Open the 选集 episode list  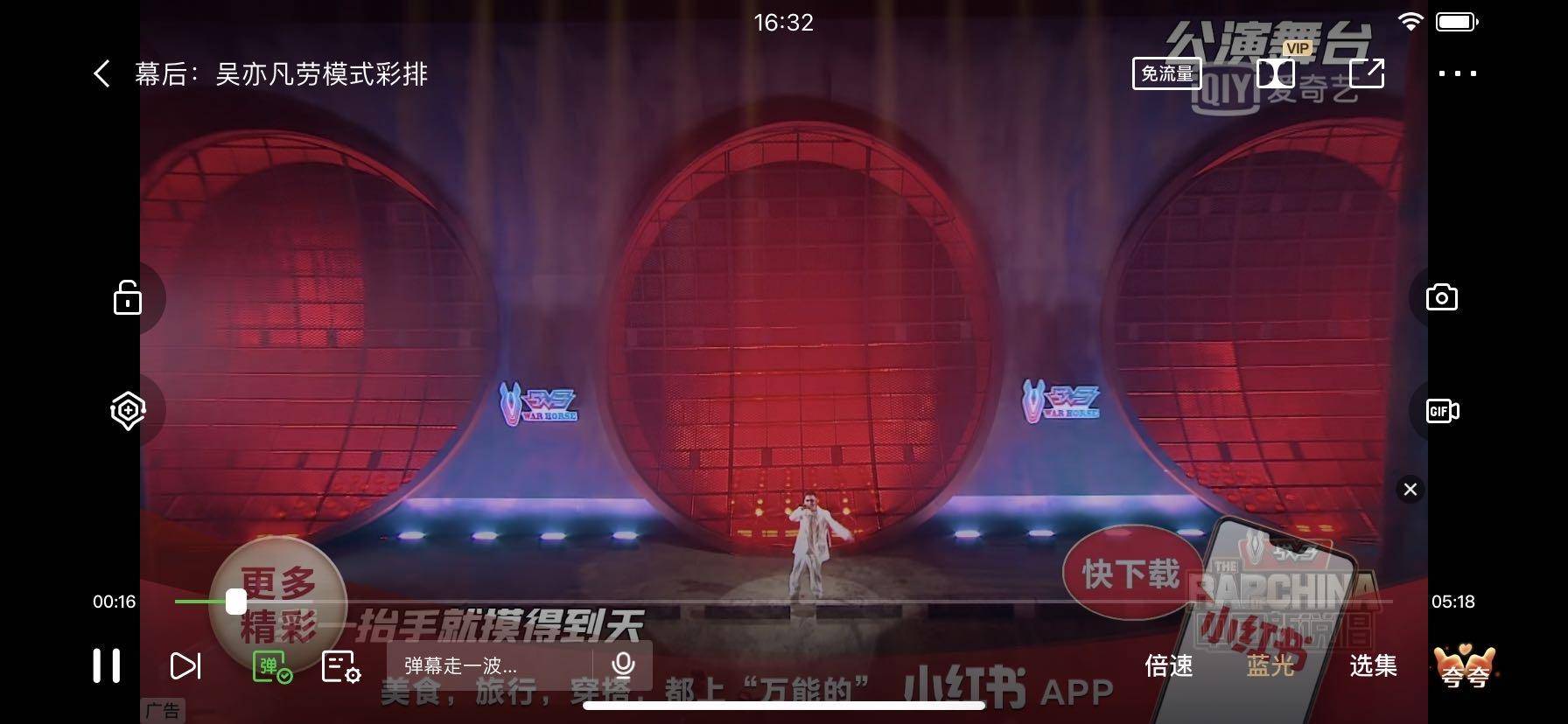[x=1373, y=666]
